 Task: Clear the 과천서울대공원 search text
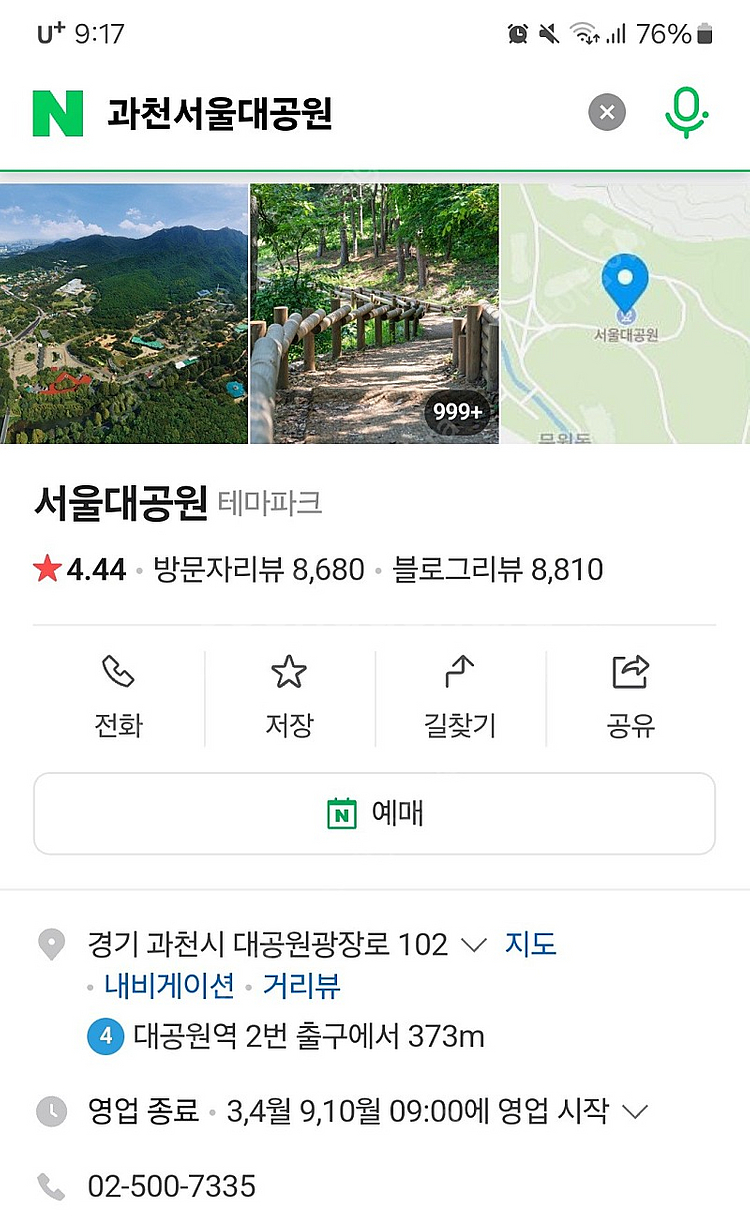click(606, 113)
